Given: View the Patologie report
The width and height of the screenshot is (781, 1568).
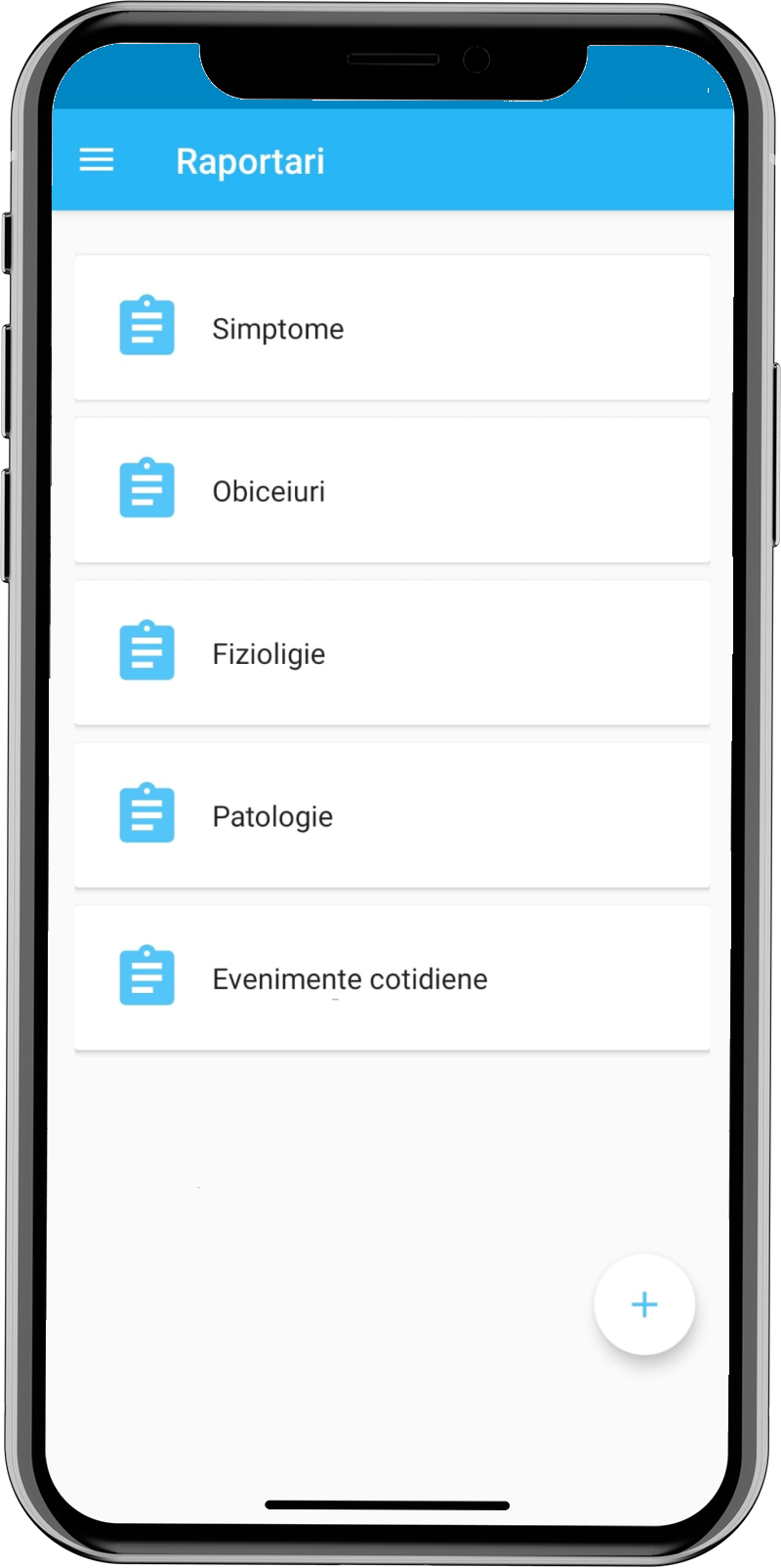Looking at the screenshot, I should point(391,815).
